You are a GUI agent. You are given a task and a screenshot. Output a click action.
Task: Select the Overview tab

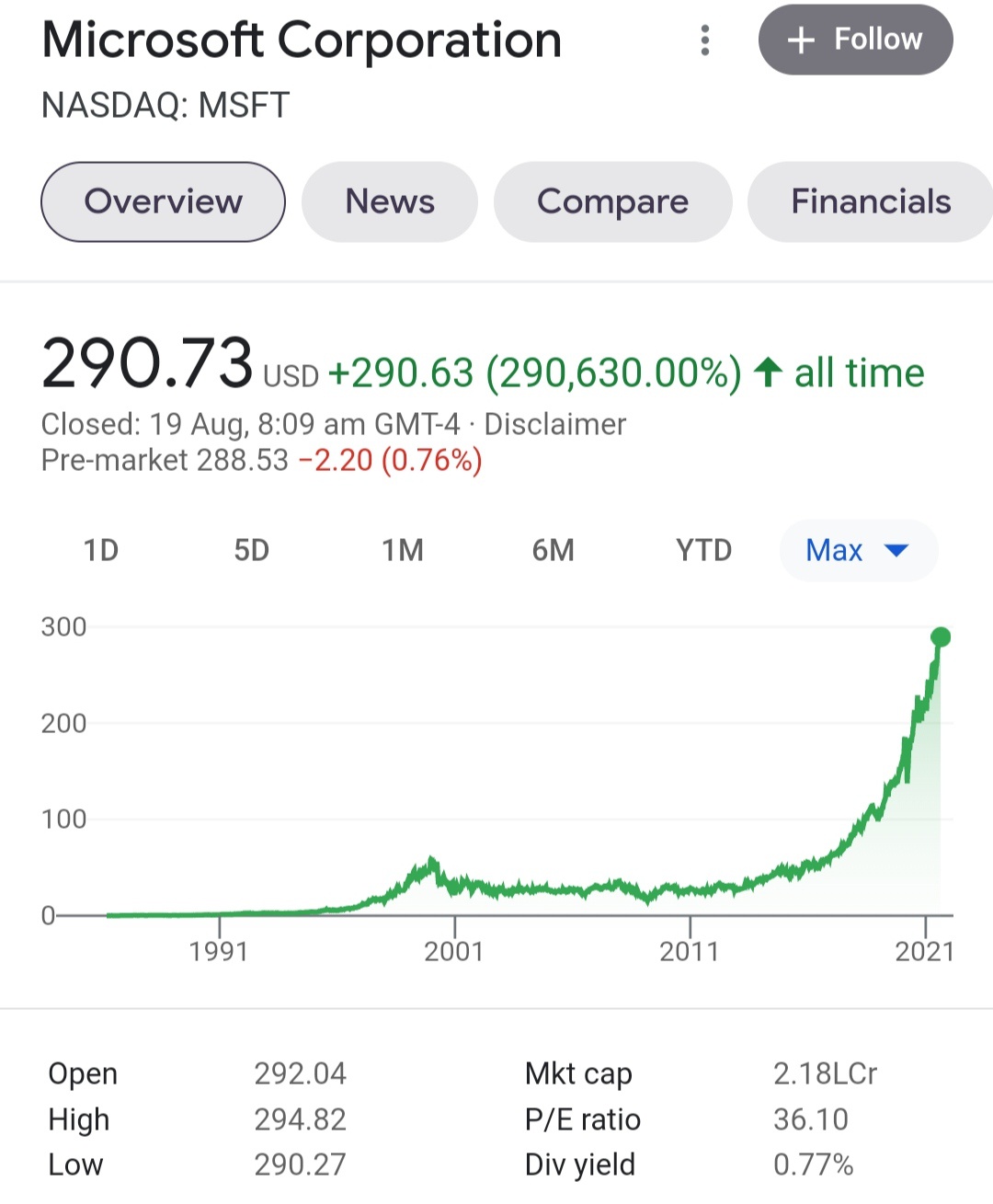click(x=163, y=201)
